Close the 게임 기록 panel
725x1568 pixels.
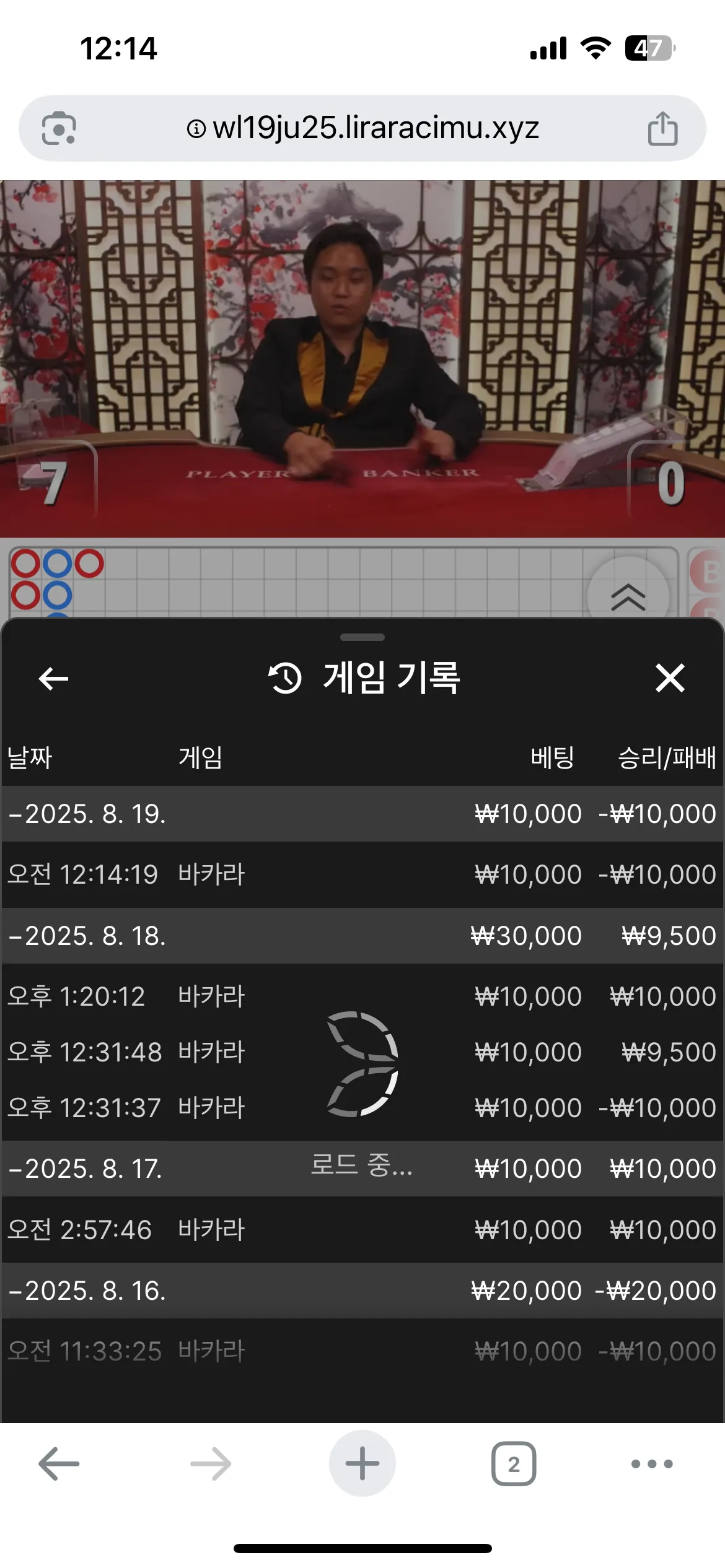coord(670,677)
